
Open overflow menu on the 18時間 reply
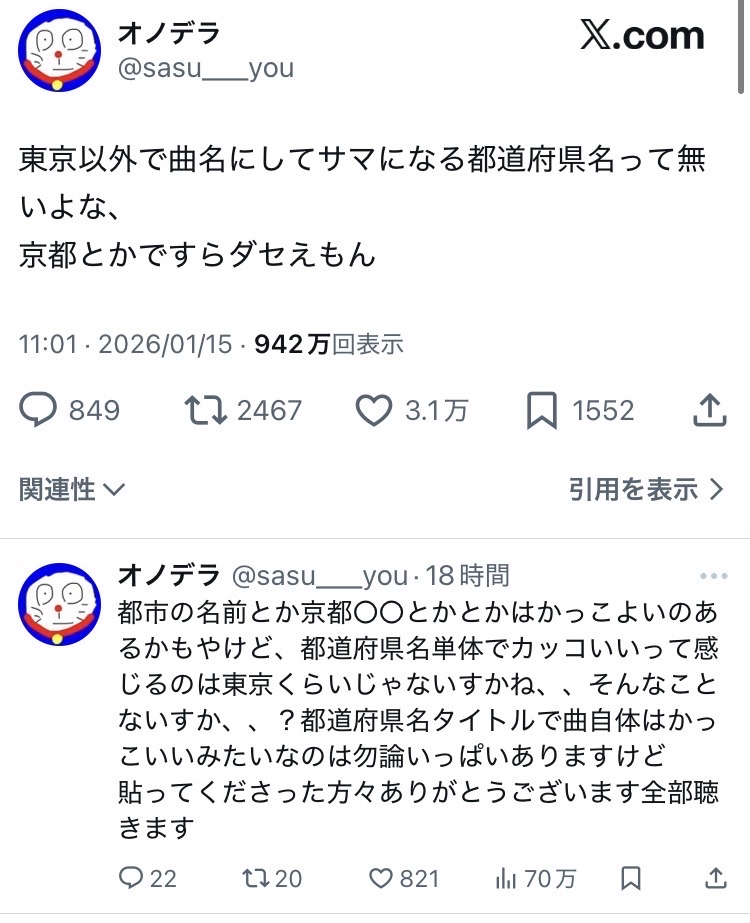(714, 576)
